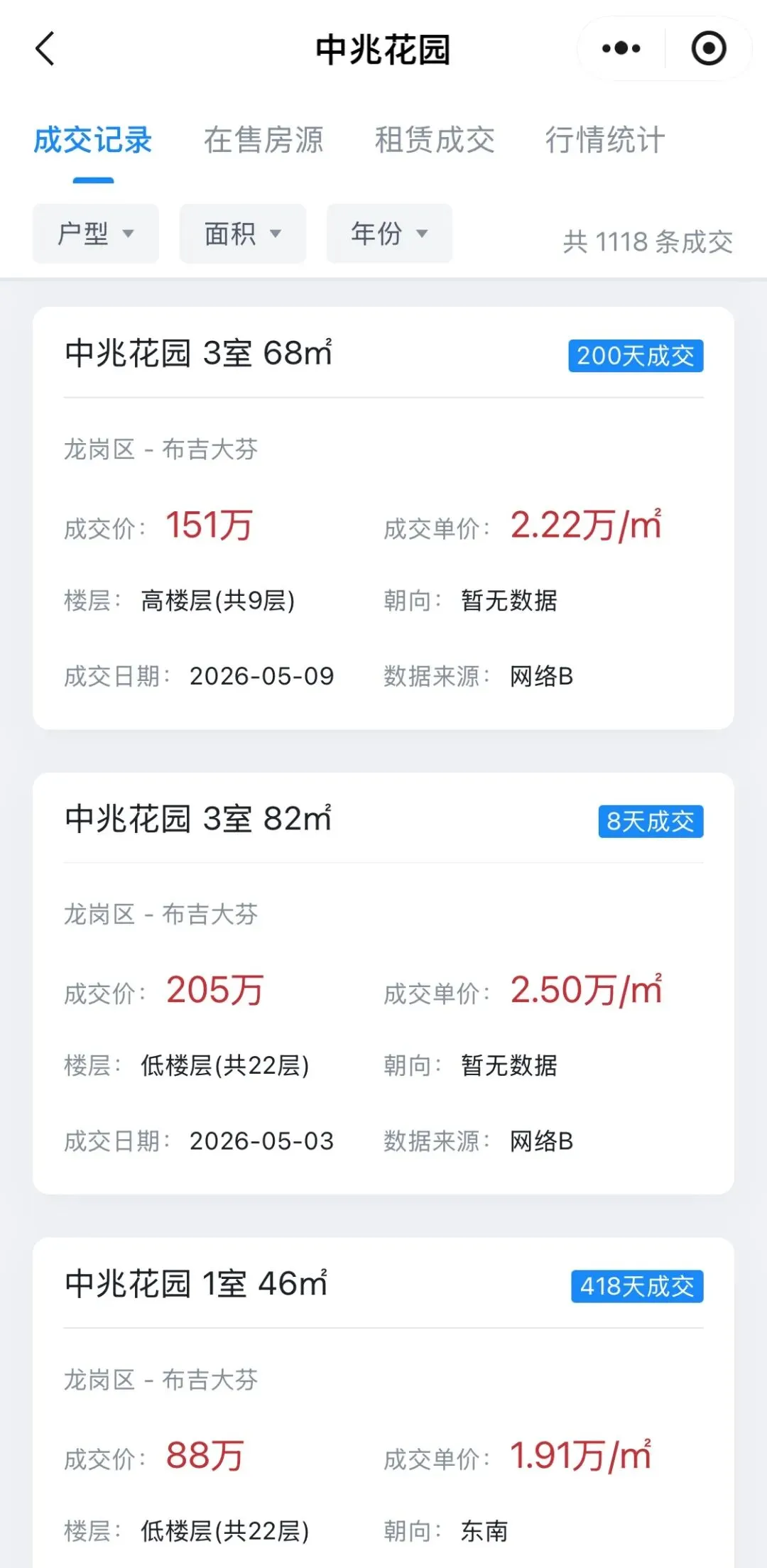Screen dimensions: 767x1568
Task: Select the 成交记录 tab
Action: pyautogui.click(x=93, y=140)
